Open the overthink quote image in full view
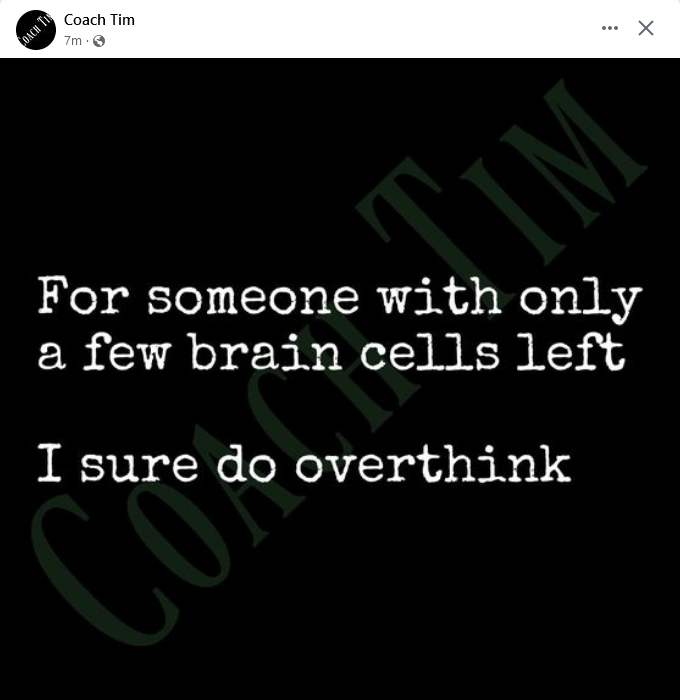Image resolution: width=680 pixels, height=700 pixels. (x=340, y=378)
